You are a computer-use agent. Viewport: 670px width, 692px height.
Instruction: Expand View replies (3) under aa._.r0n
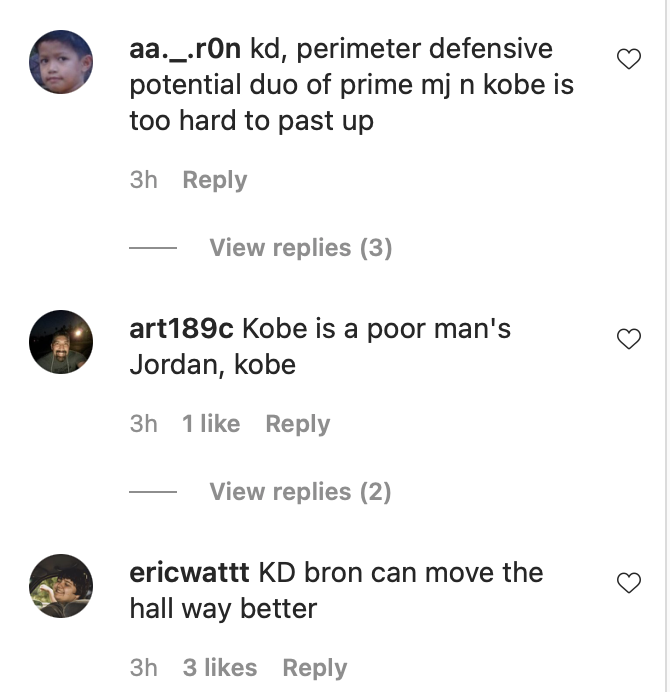(300, 248)
